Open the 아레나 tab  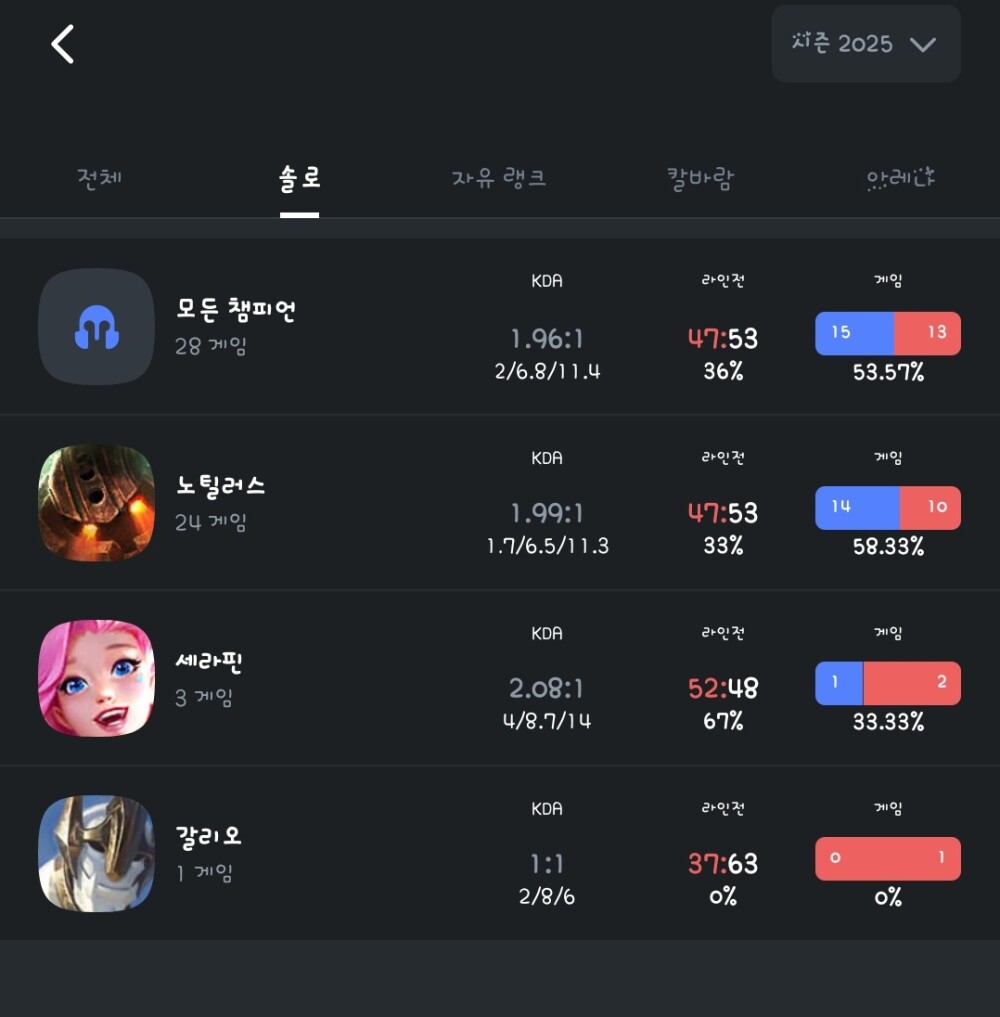(900, 179)
